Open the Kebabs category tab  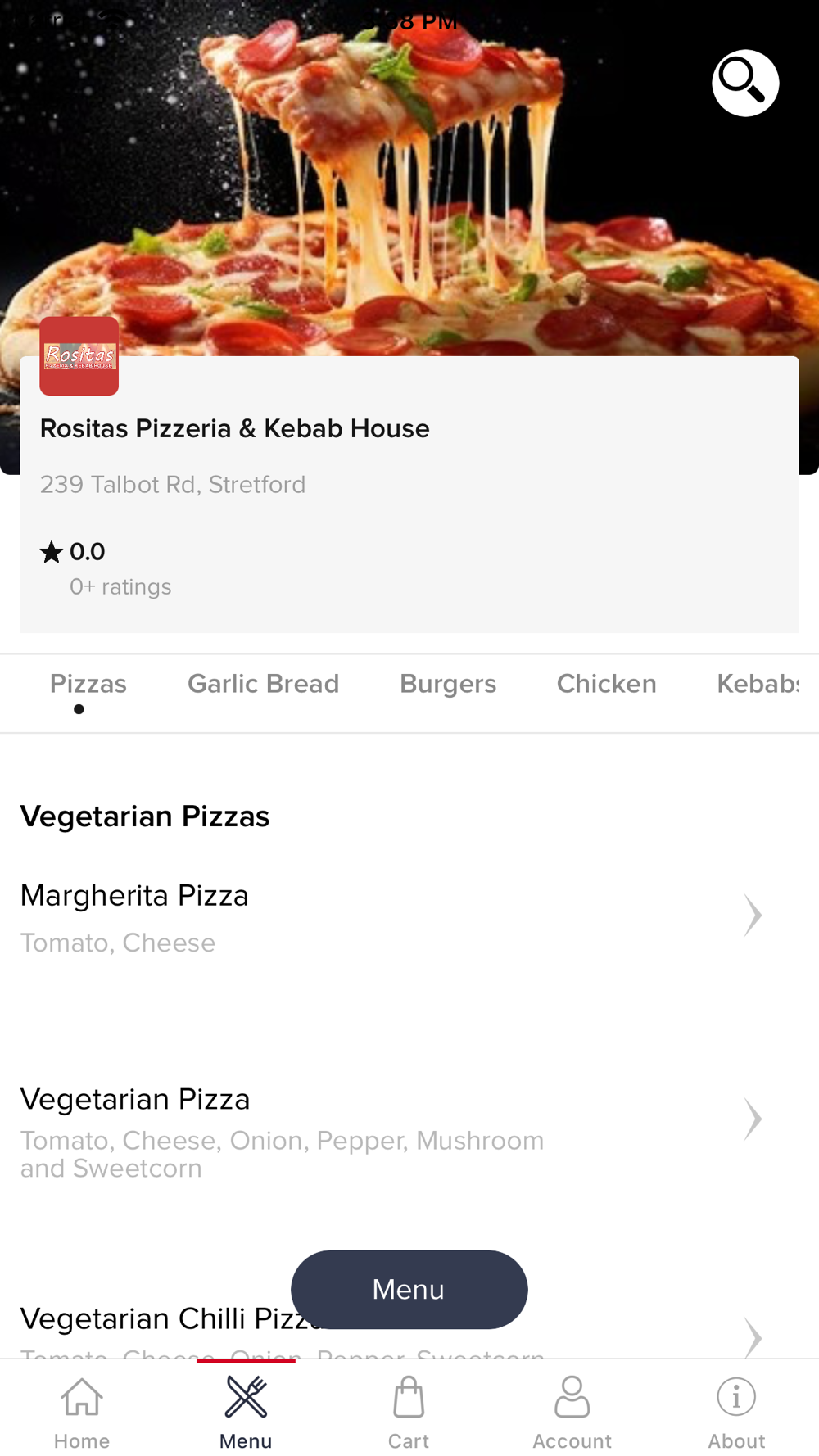tap(757, 685)
